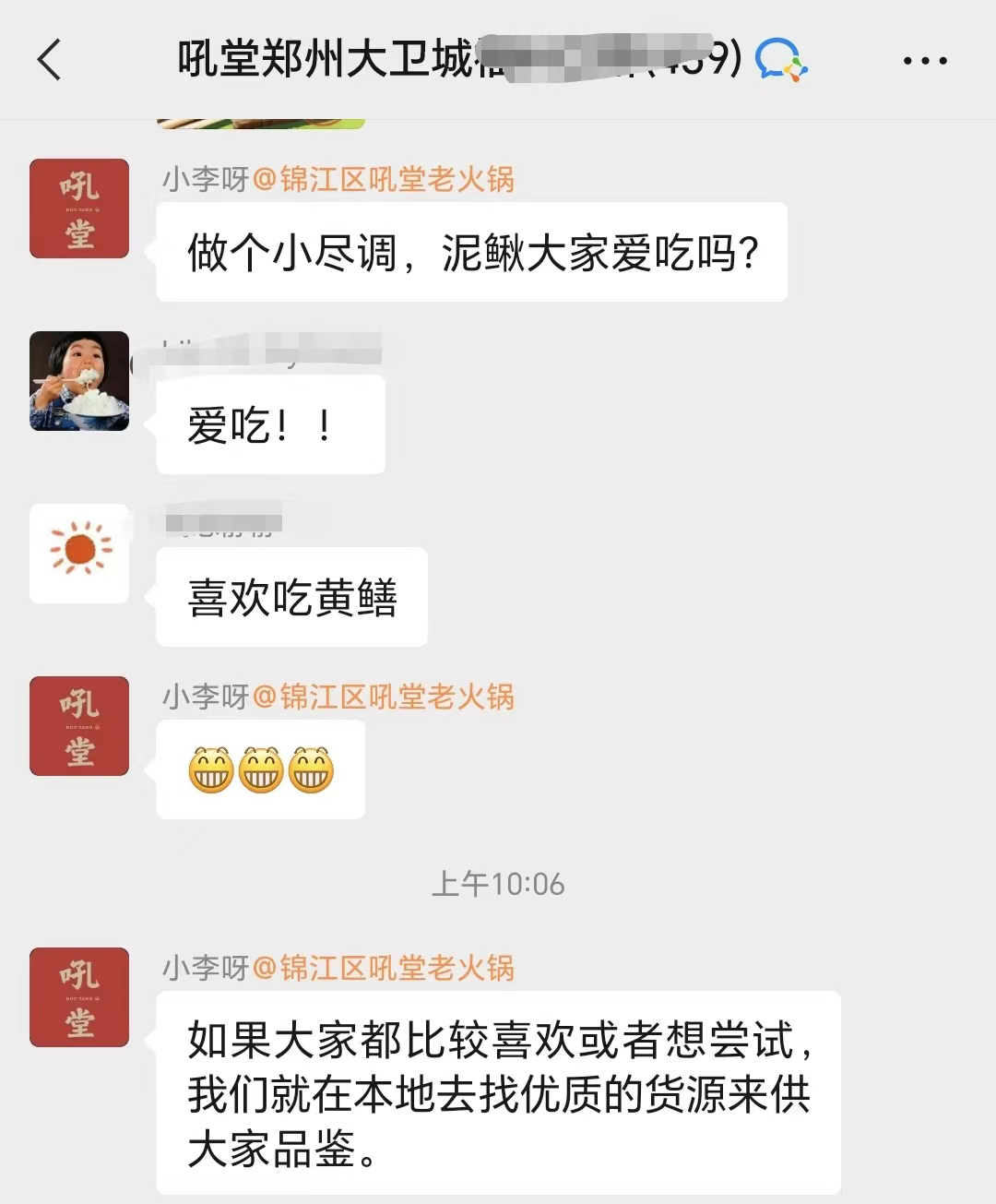Open the partially visible image message at top
The image size is (996, 1204).
tap(261, 124)
